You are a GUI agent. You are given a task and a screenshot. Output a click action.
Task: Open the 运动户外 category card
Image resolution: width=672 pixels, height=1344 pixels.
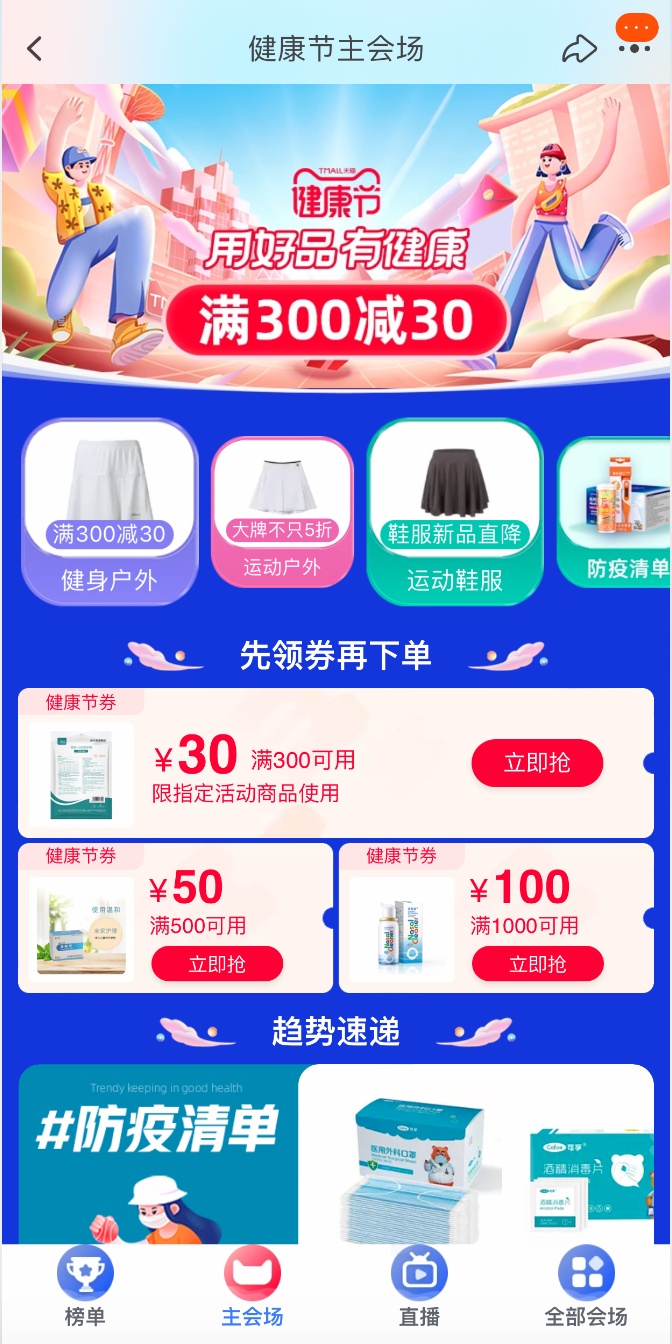(282, 511)
